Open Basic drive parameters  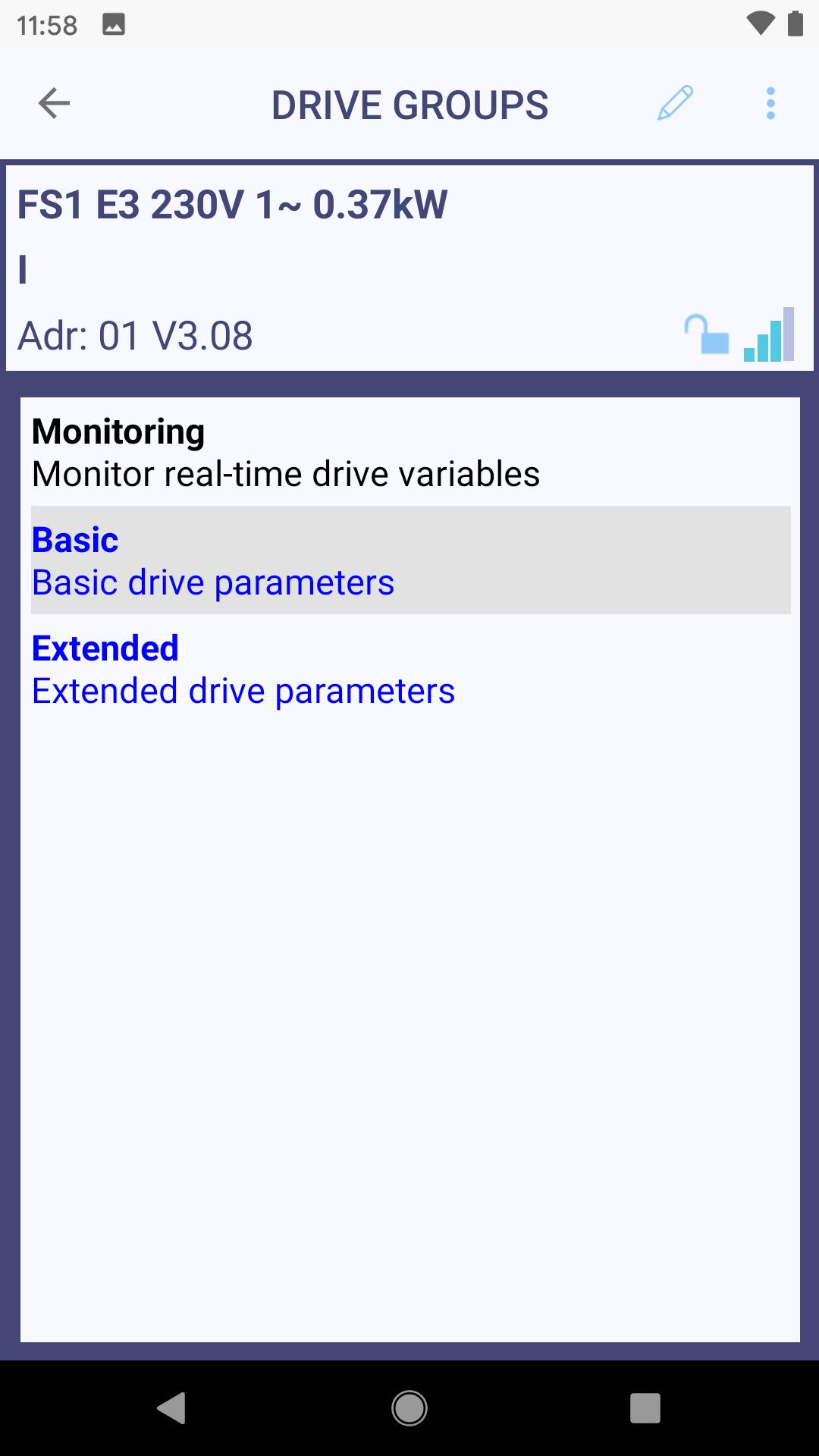click(410, 560)
